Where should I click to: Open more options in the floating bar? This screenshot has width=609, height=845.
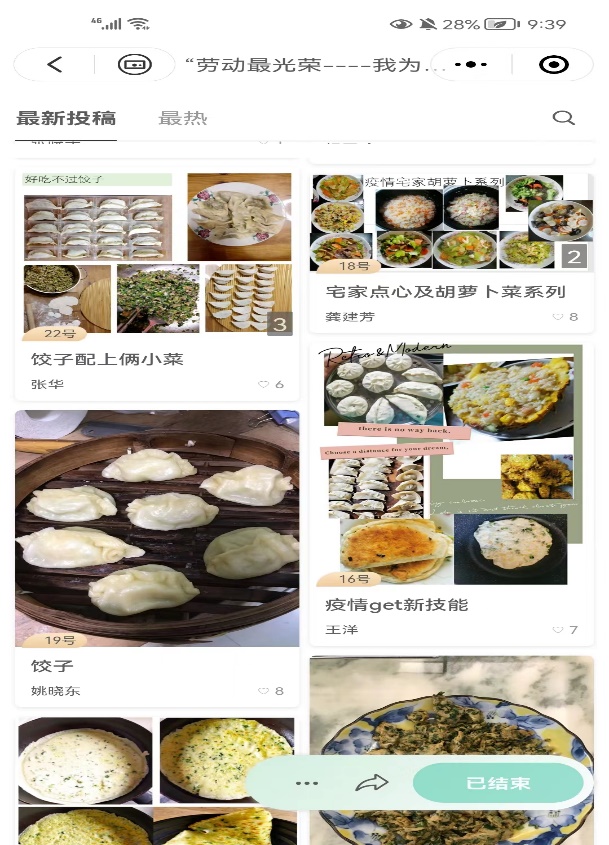tap(306, 783)
